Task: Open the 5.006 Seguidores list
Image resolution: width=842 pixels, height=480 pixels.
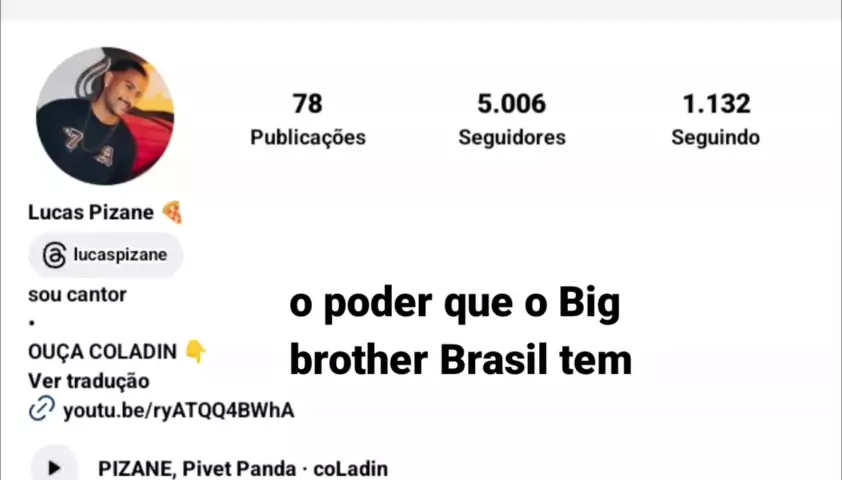Action: pos(511,119)
